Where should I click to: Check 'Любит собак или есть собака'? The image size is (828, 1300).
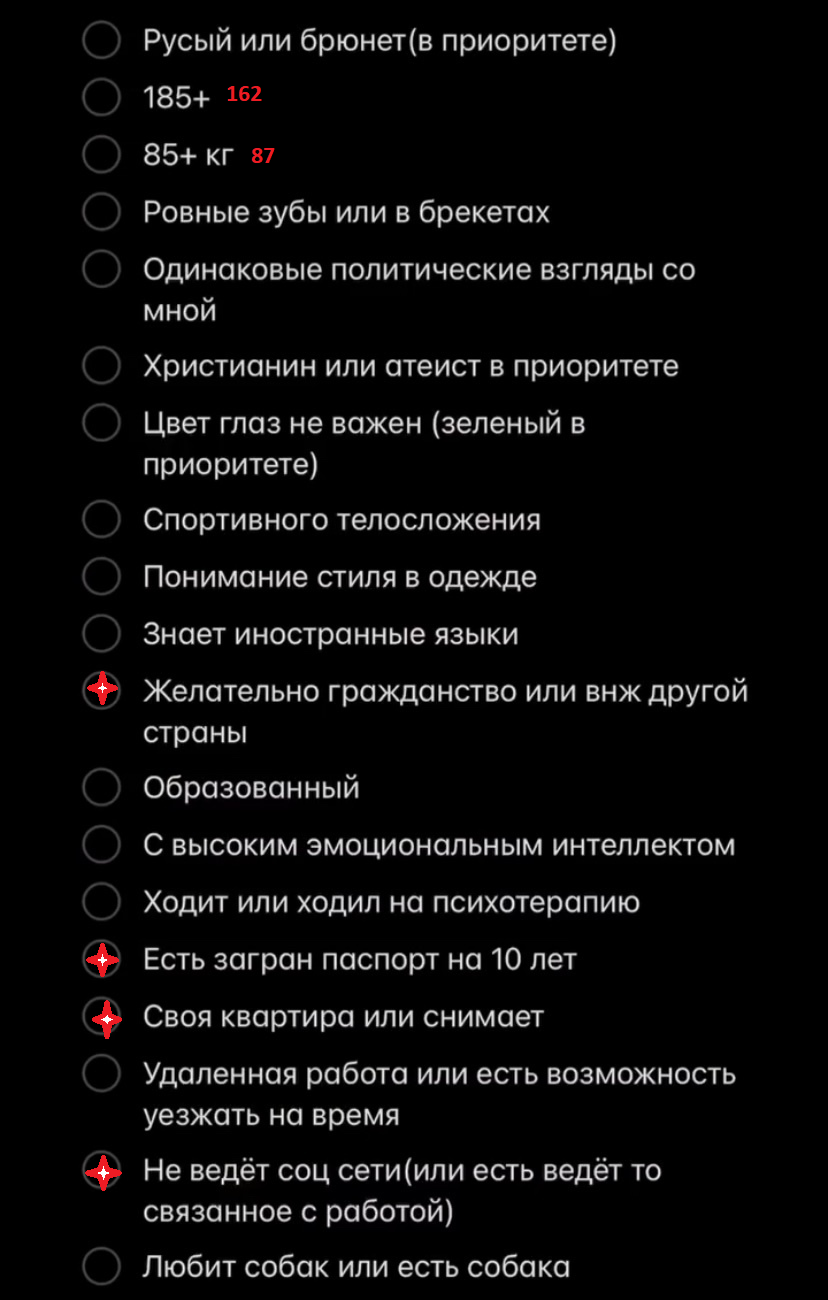[x=101, y=1267]
